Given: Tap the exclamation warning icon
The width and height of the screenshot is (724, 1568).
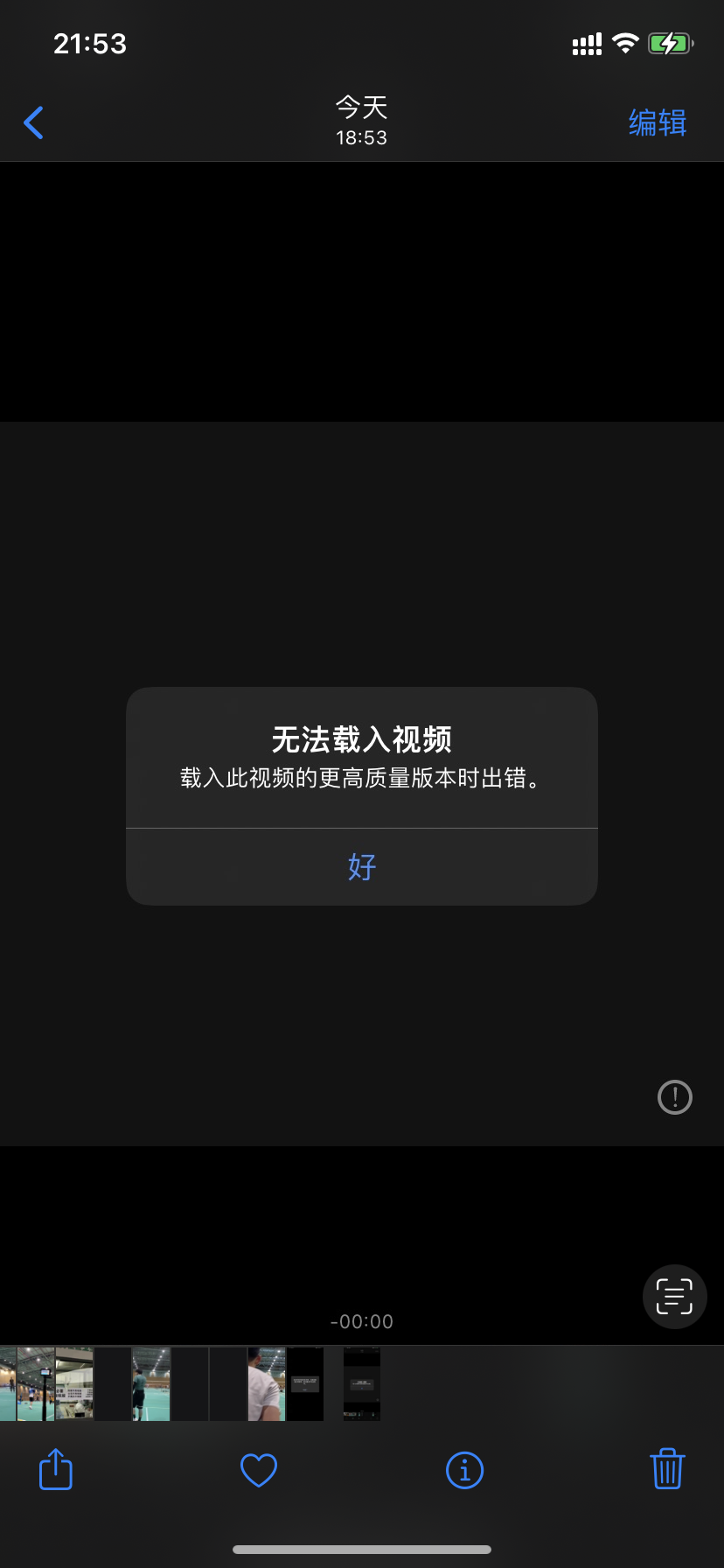Looking at the screenshot, I should (x=674, y=1096).
